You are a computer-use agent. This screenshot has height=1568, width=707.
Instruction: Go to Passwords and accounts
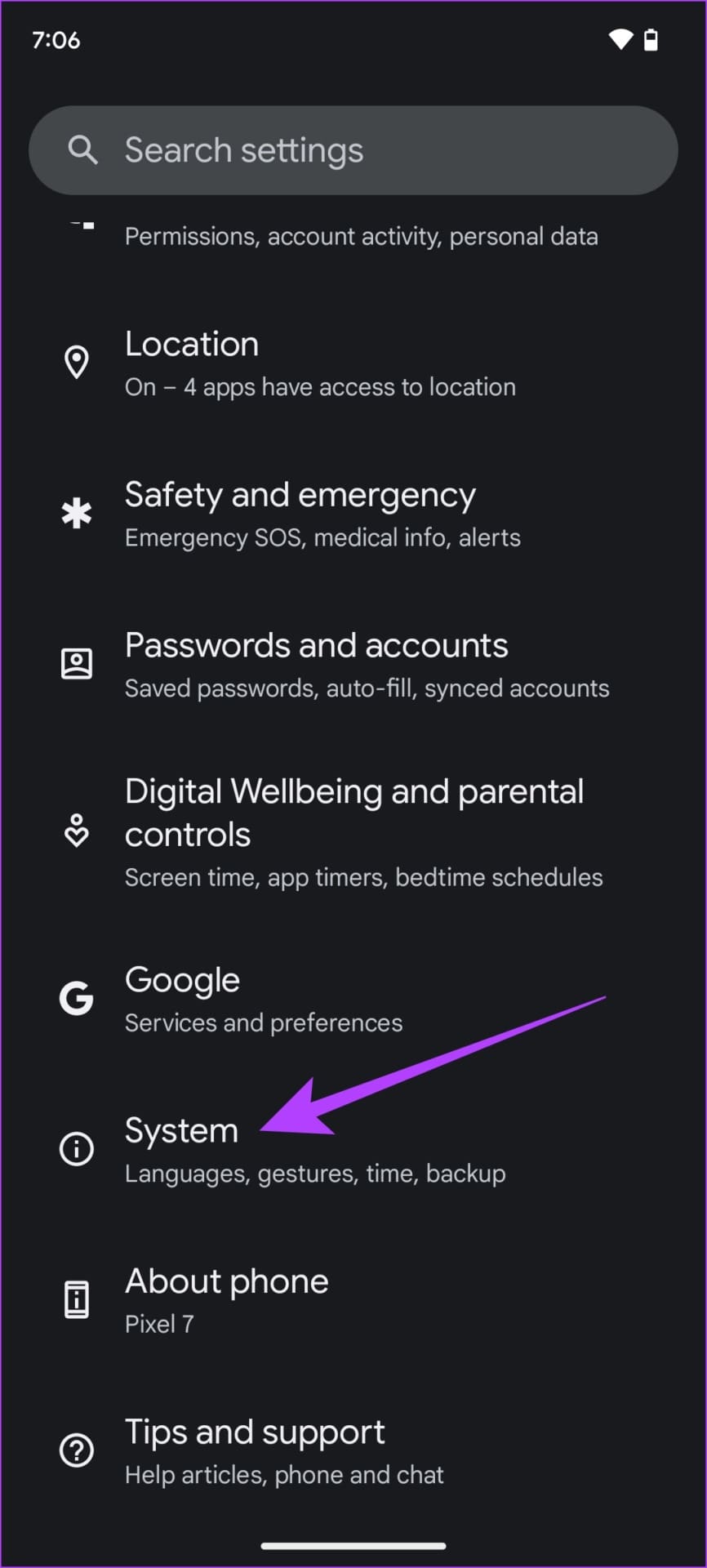366,665
